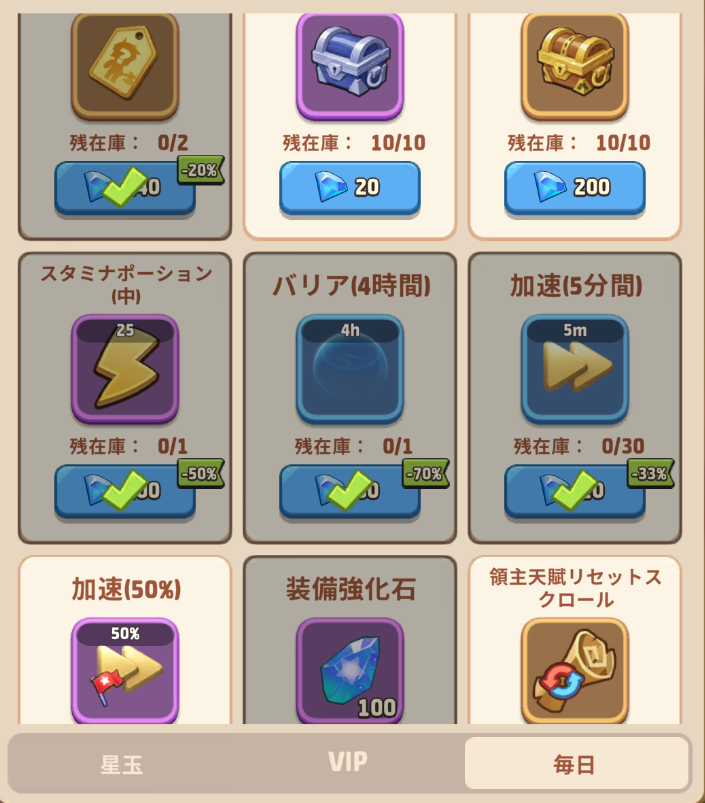
Task: Buy the gold chest for 200 gems
Action: tap(574, 187)
